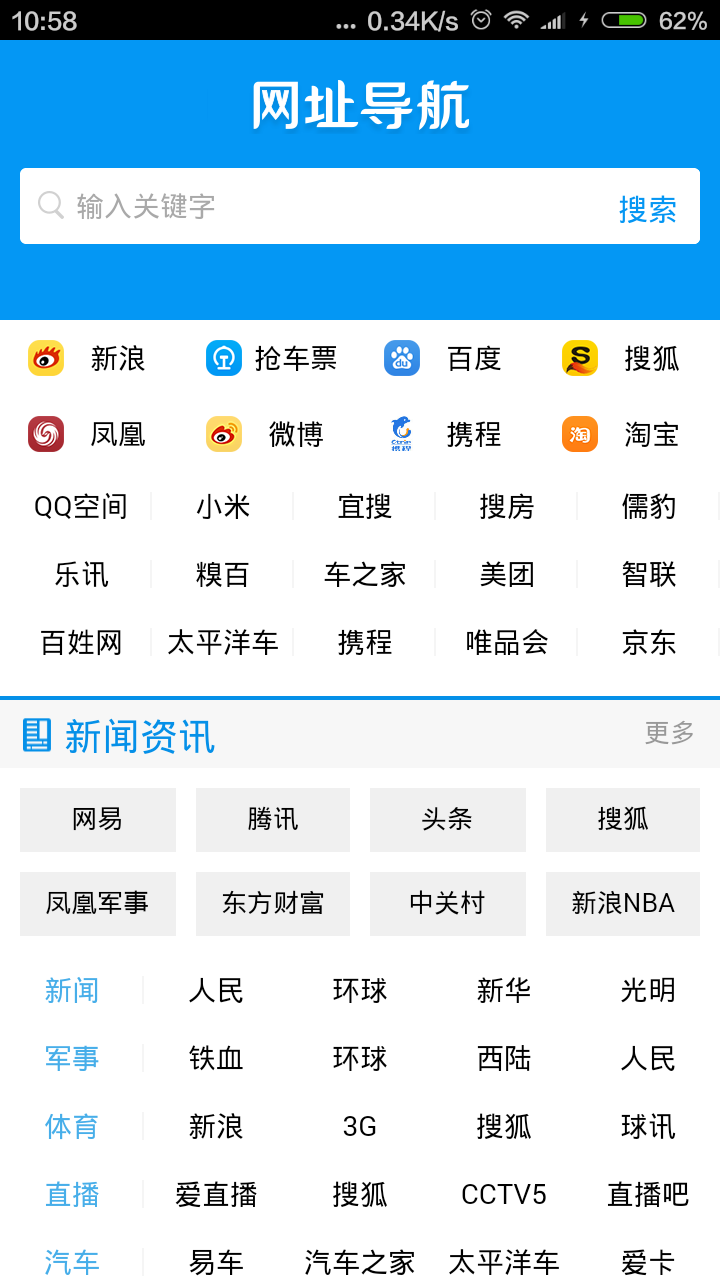The height and width of the screenshot is (1280, 720).
Task: Open the 抢车票 shortcut
Action: (271, 358)
